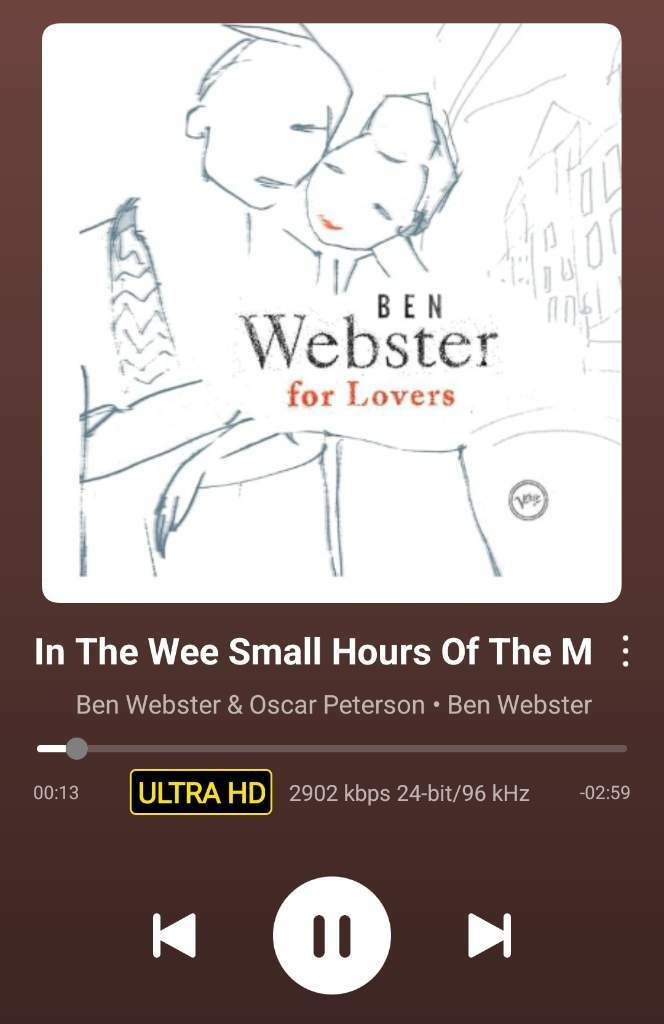Tap the ULTRA HD quality badge
The height and width of the screenshot is (1024, 664).
point(201,793)
